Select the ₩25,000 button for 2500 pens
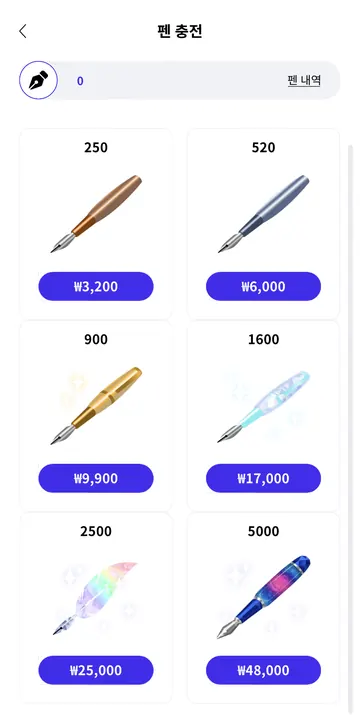The image size is (360, 718). coord(96,670)
